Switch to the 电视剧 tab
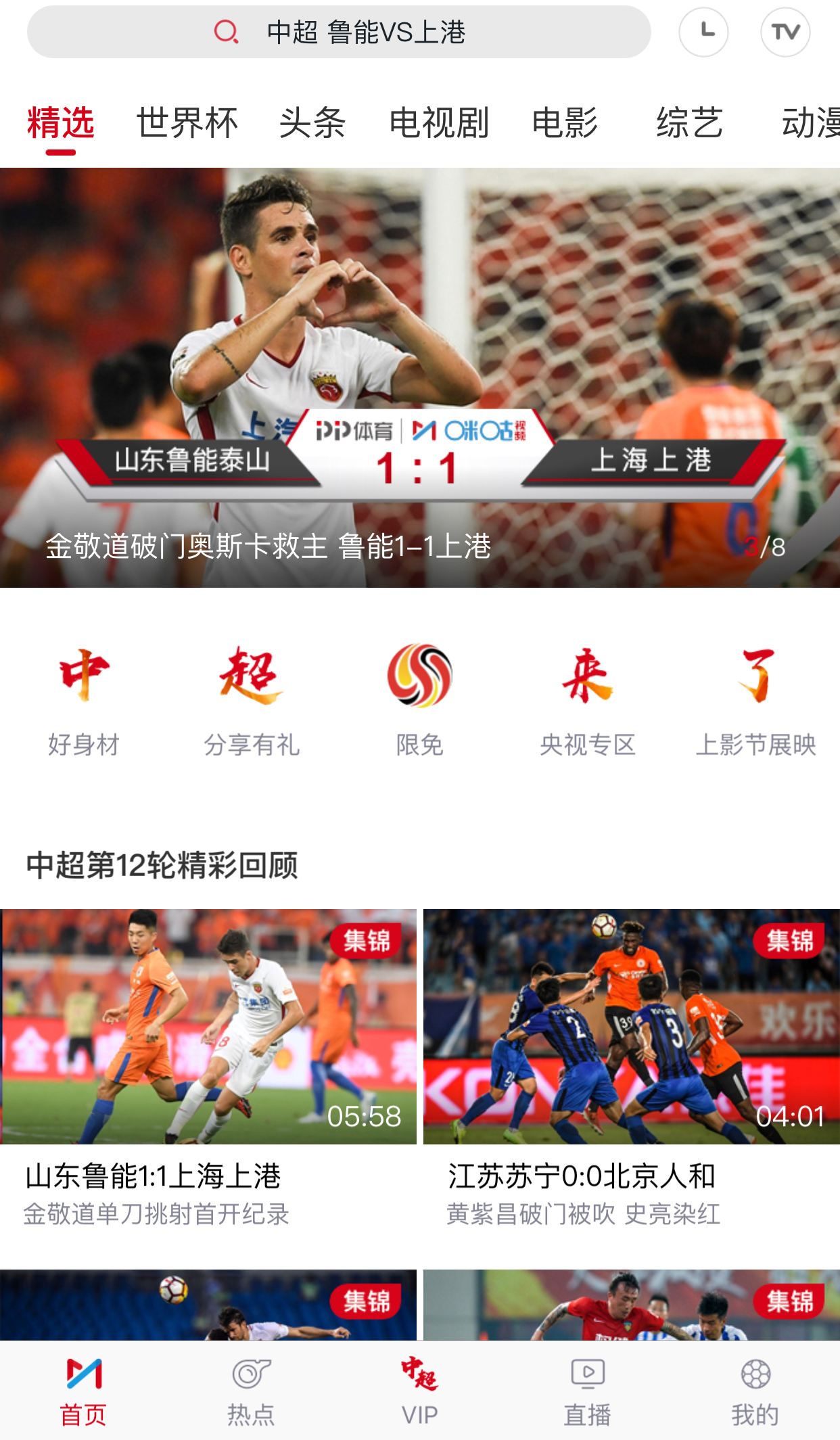 (438, 123)
